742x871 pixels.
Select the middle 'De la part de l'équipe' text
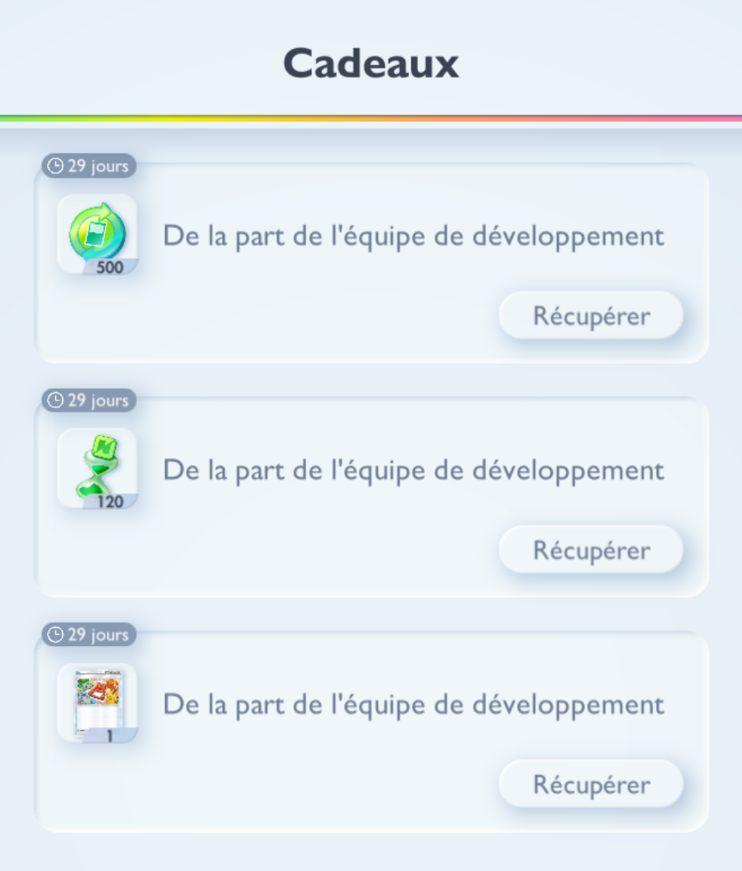tap(413, 470)
